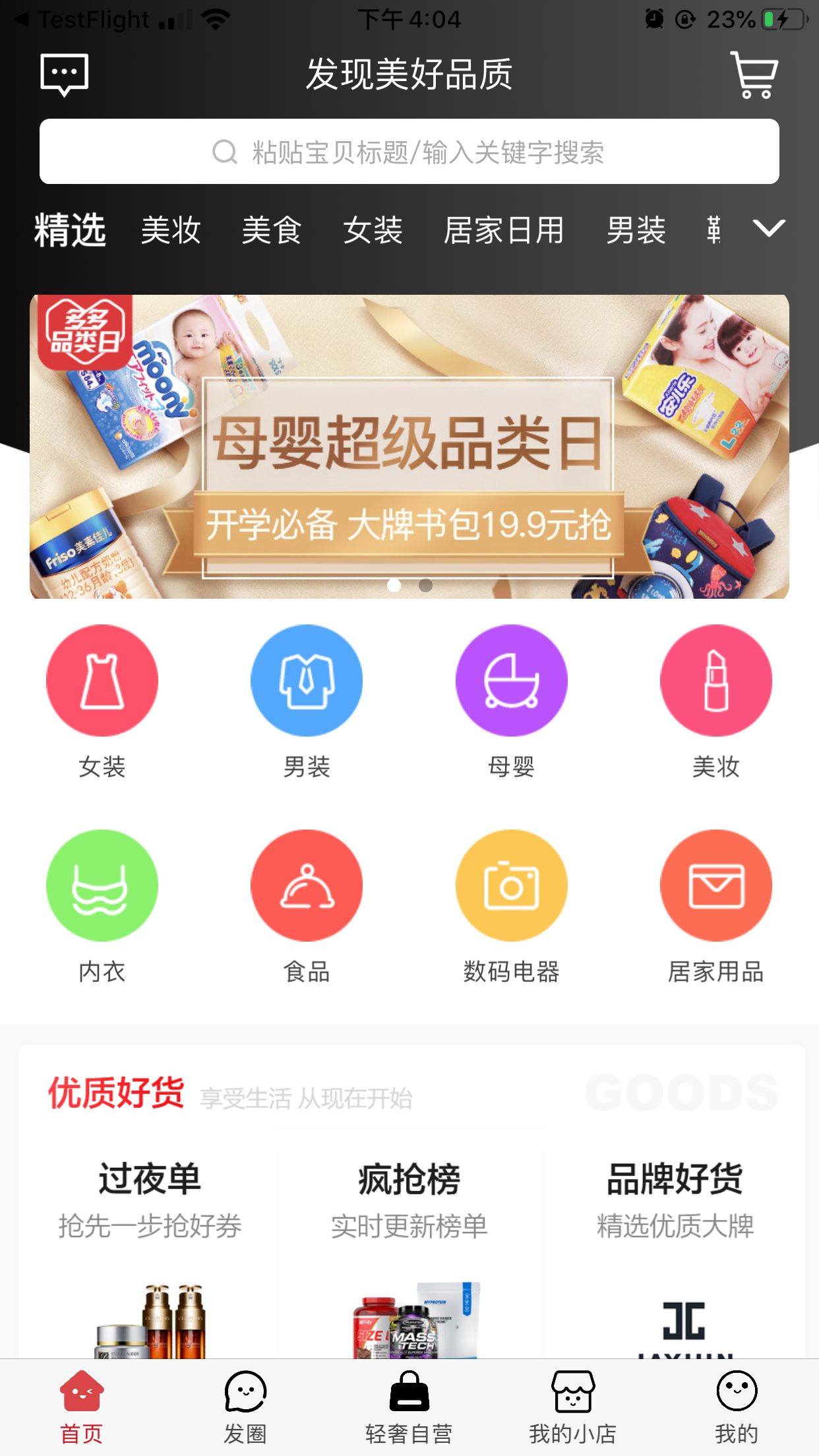Open the 居家用品 category

click(716, 907)
